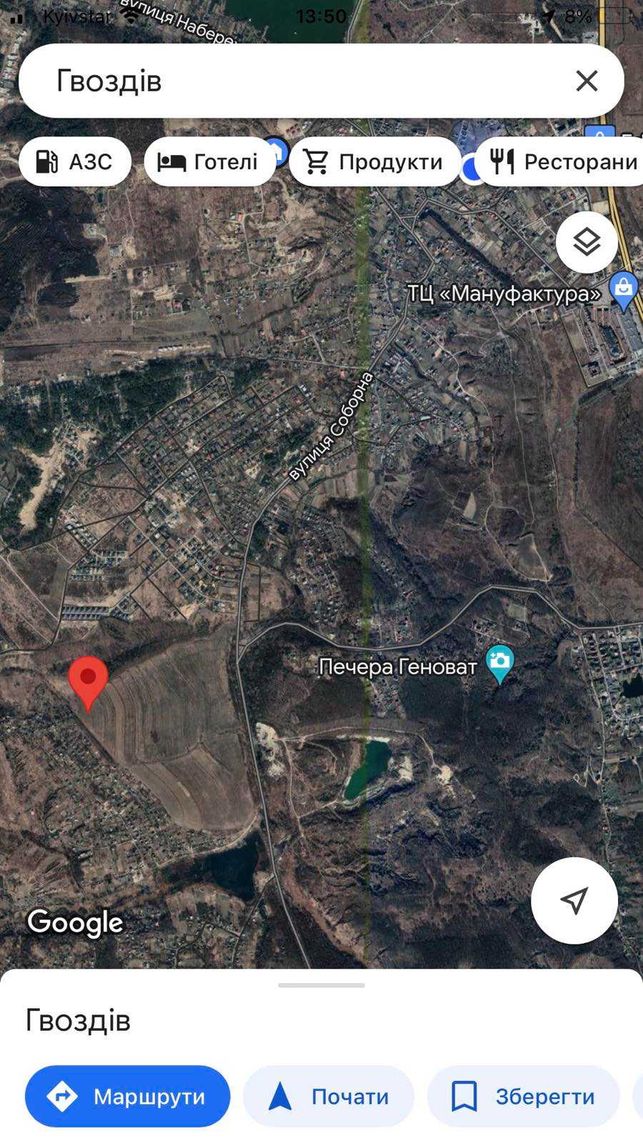
Task: Clear the Гвоздів search with the X
Action: (x=586, y=81)
